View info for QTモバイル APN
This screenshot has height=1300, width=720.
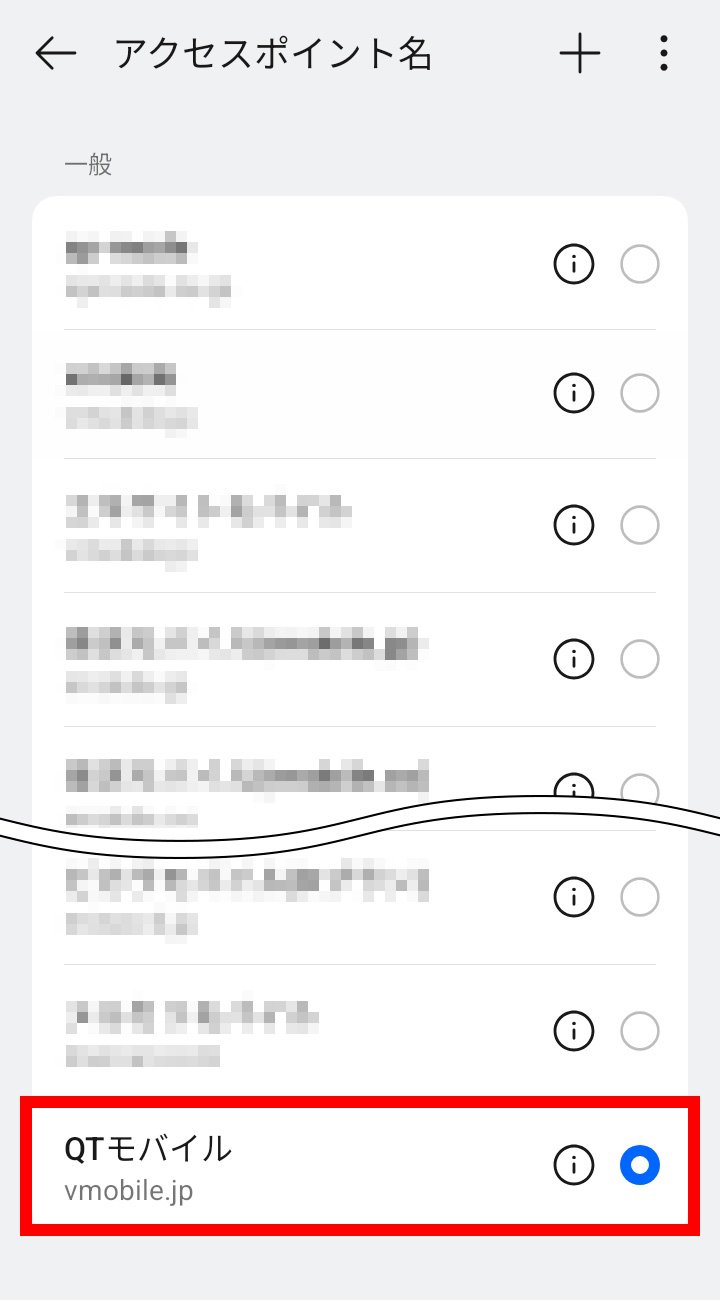coord(574,1165)
